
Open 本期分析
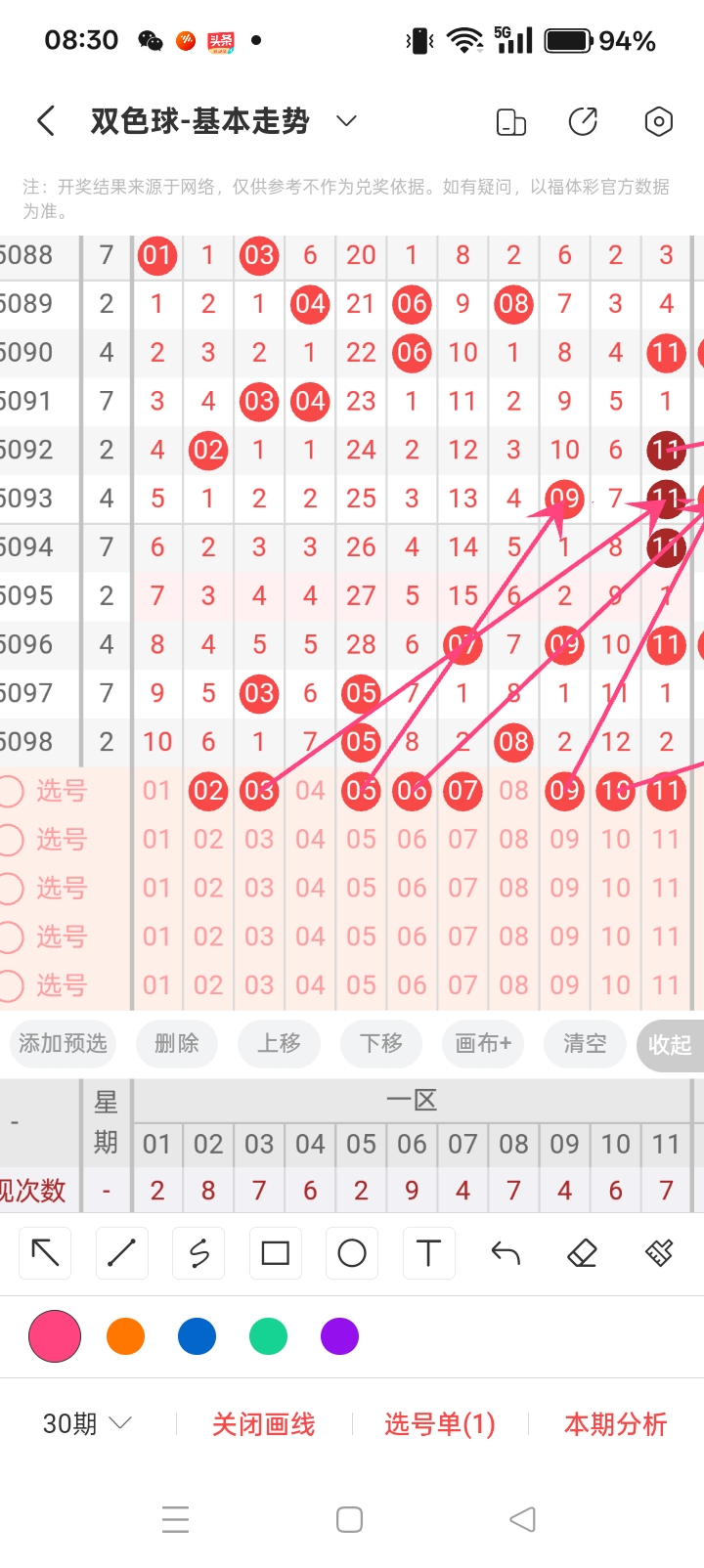click(x=615, y=1424)
